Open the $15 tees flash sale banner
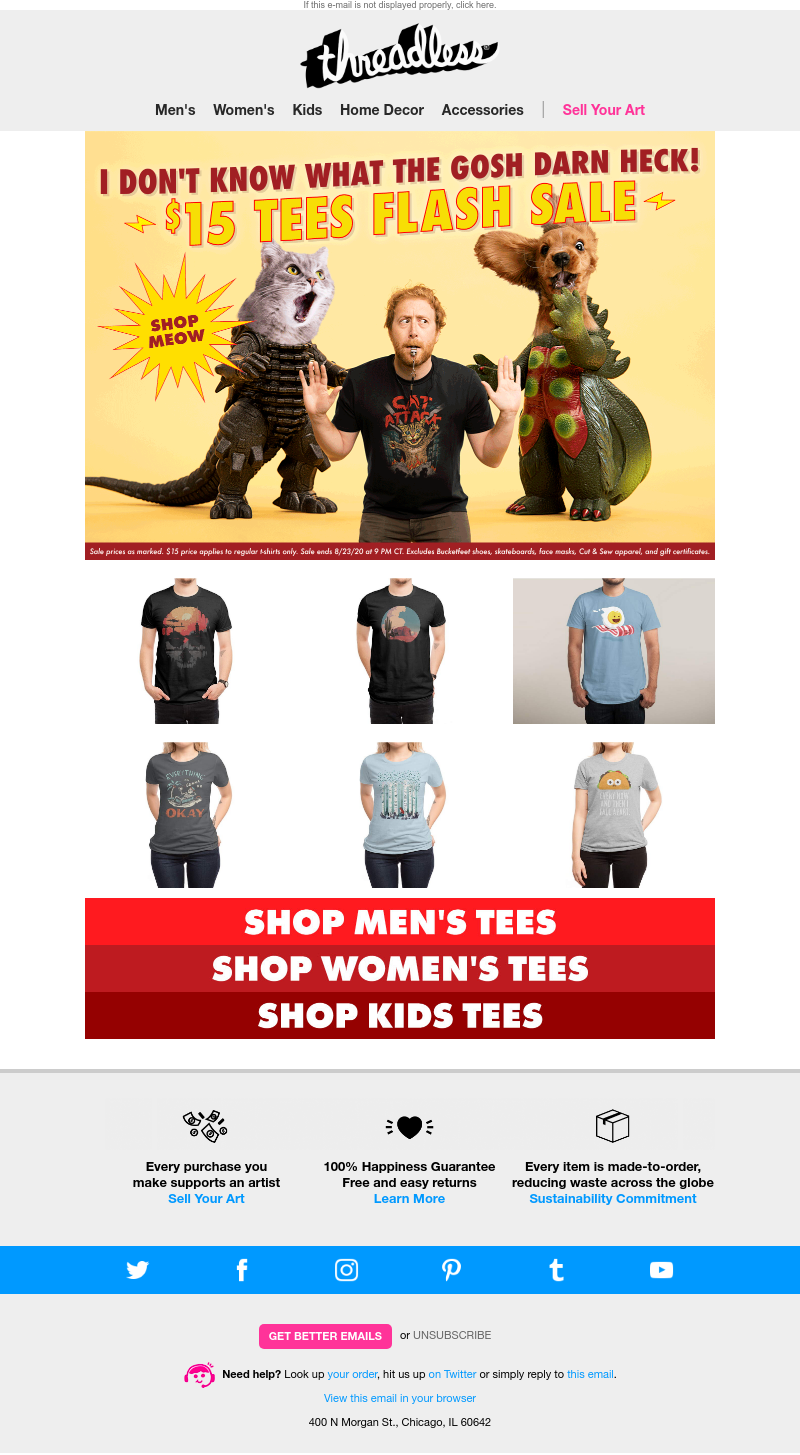The height and width of the screenshot is (1455, 800). click(x=400, y=345)
